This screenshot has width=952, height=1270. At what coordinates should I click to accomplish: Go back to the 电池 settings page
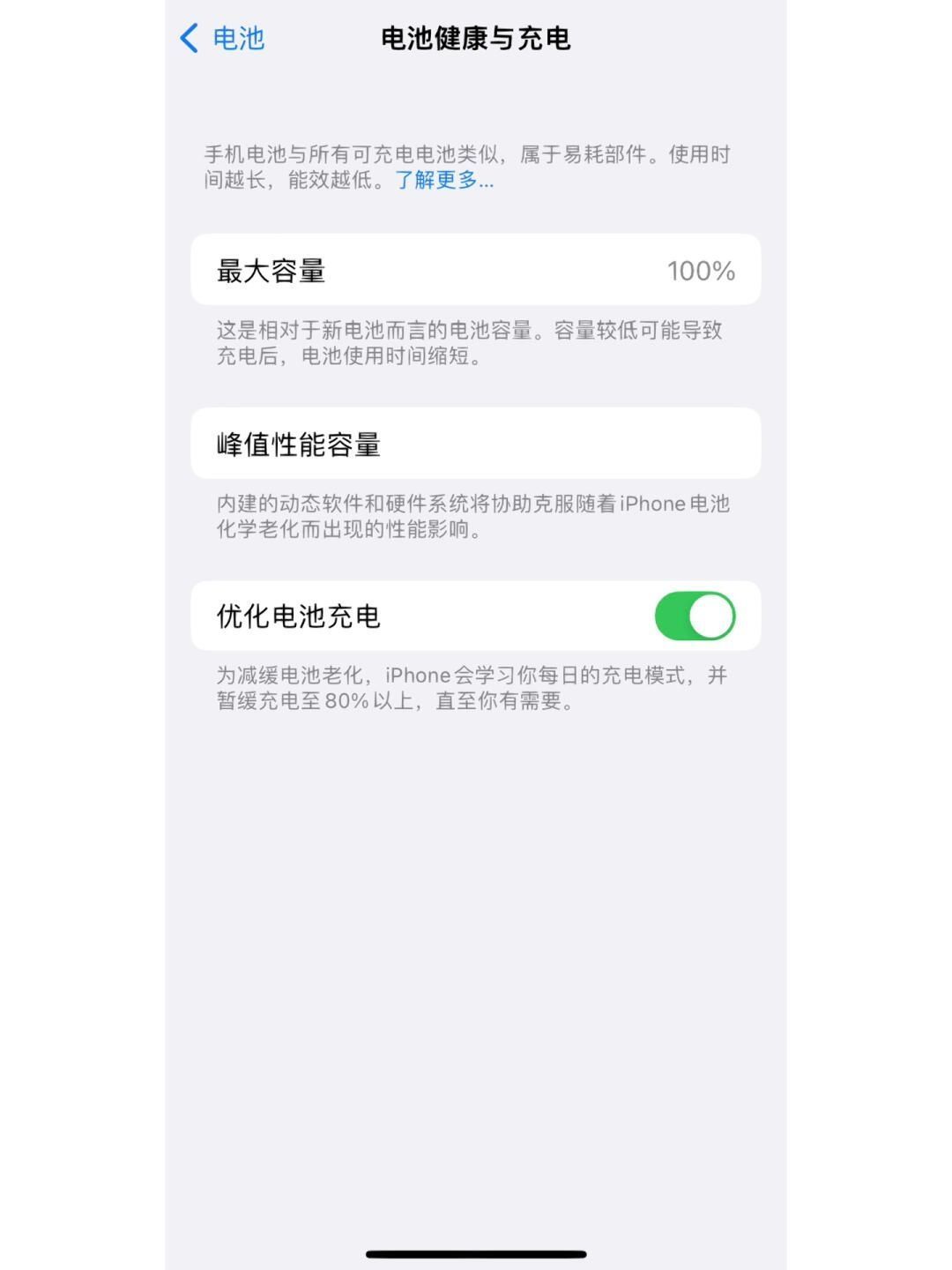(222, 38)
